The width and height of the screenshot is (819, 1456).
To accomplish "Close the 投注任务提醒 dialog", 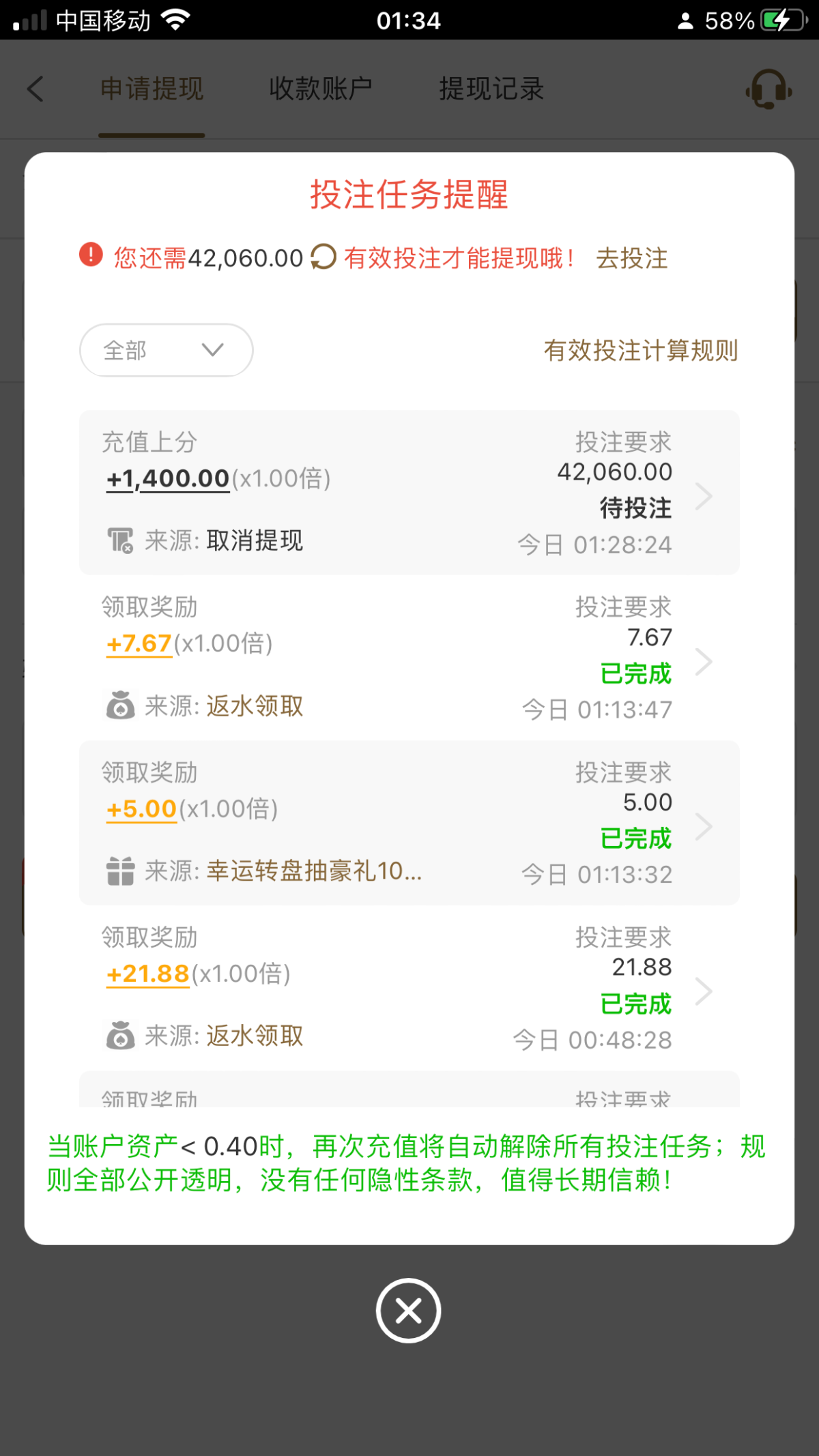I will coord(408,1311).
